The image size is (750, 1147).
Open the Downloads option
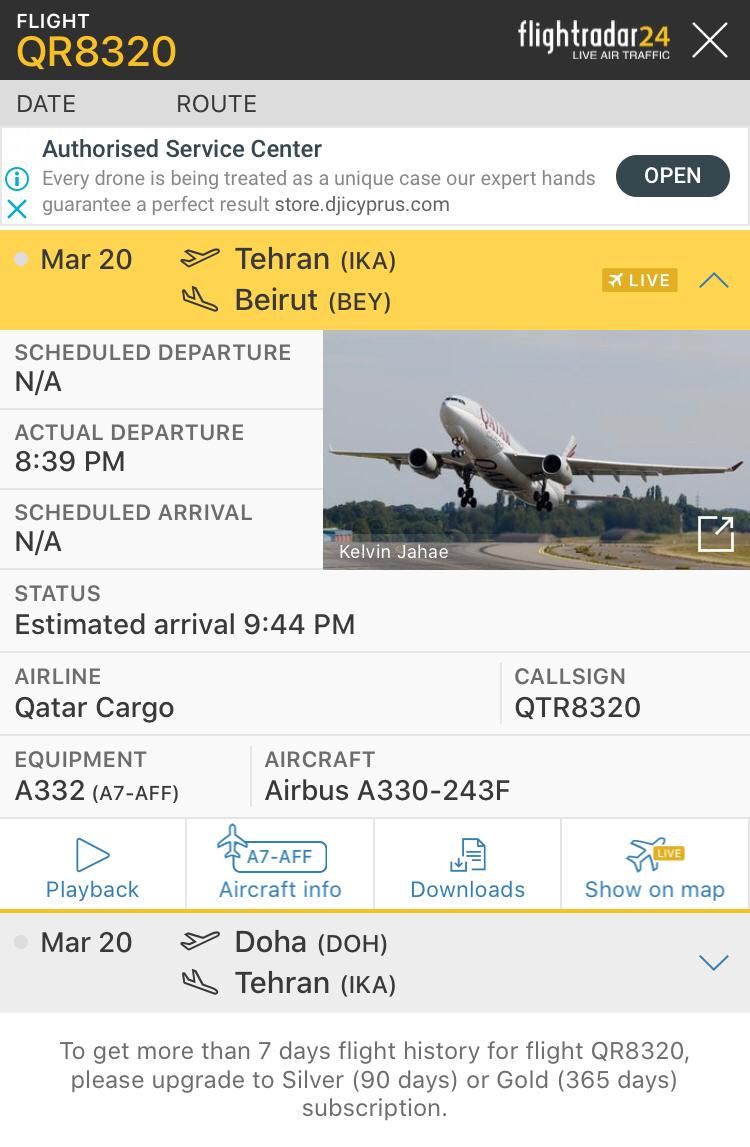[467, 868]
